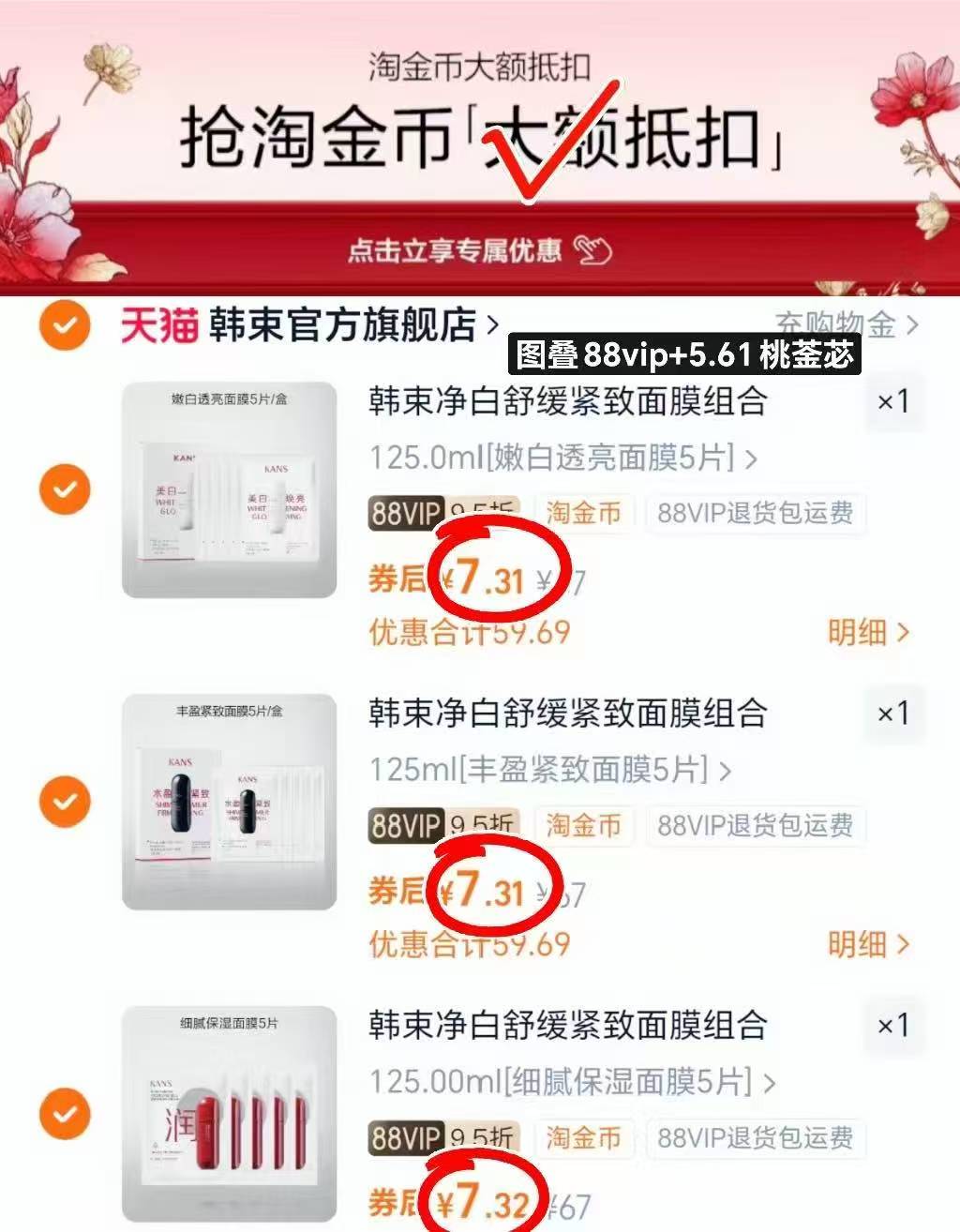
Task: Click the 淘金币 tag on the first product
Action: tap(583, 513)
